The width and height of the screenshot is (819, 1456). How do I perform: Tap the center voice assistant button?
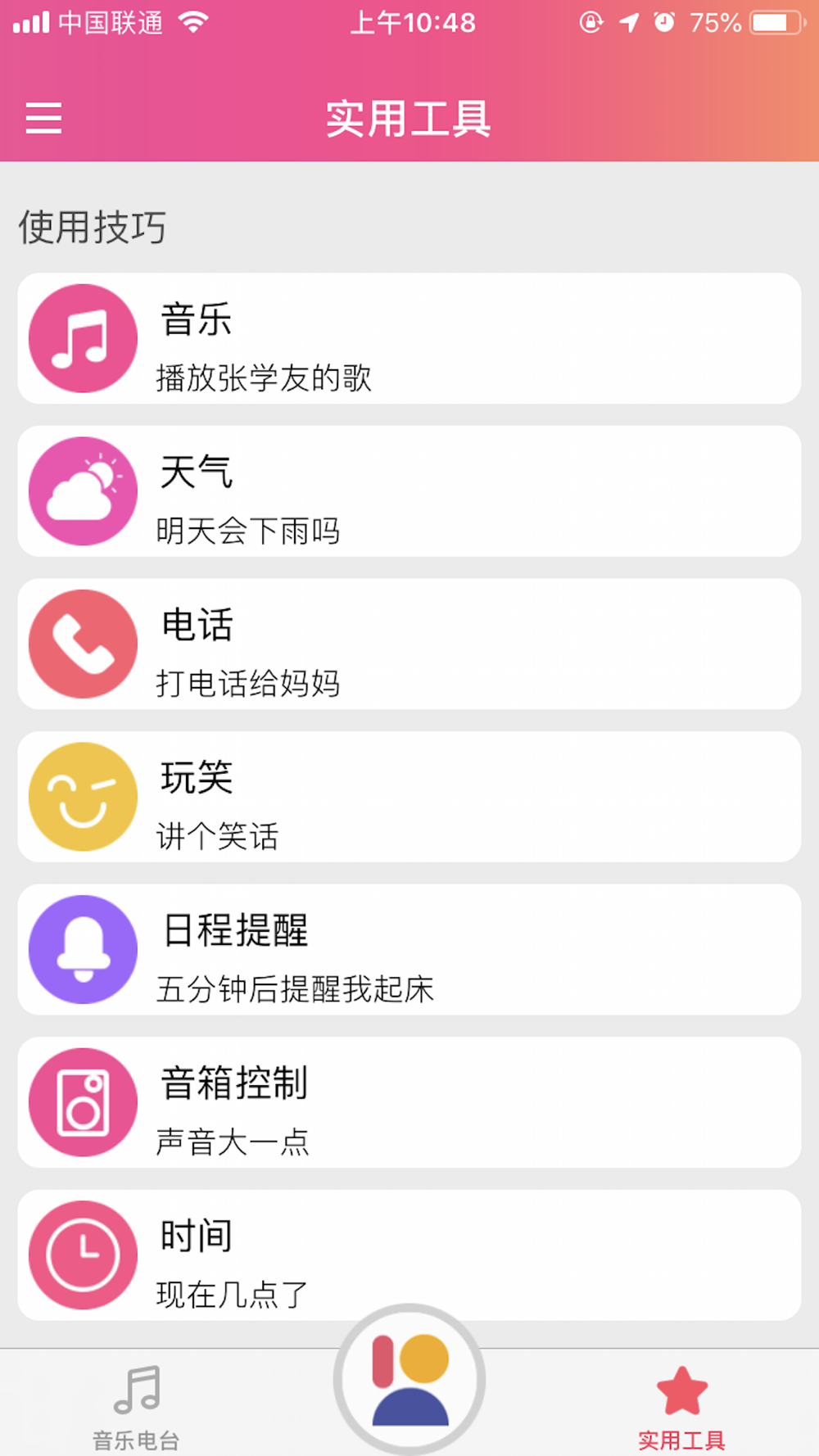click(409, 1379)
